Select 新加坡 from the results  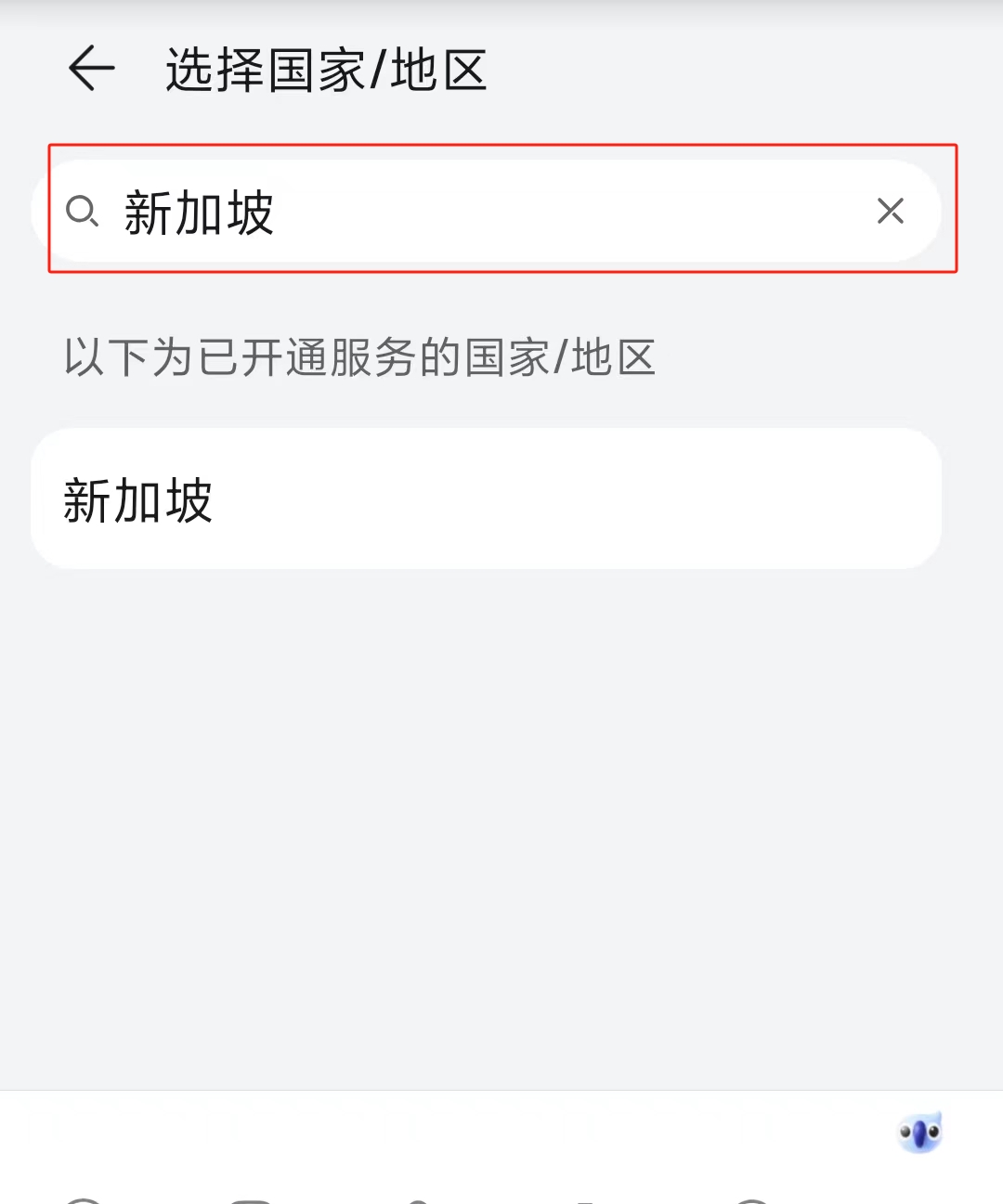click(485, 499)
